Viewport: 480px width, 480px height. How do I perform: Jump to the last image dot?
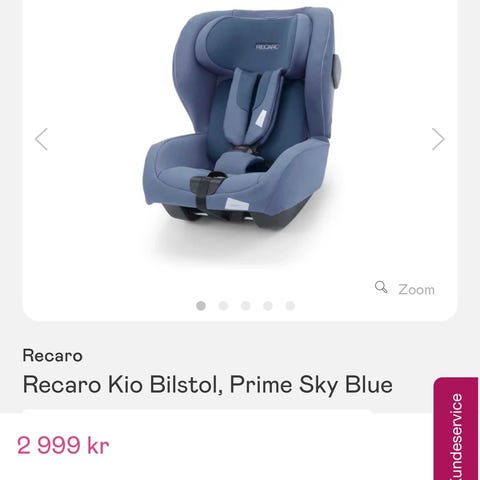click(290, 306)
